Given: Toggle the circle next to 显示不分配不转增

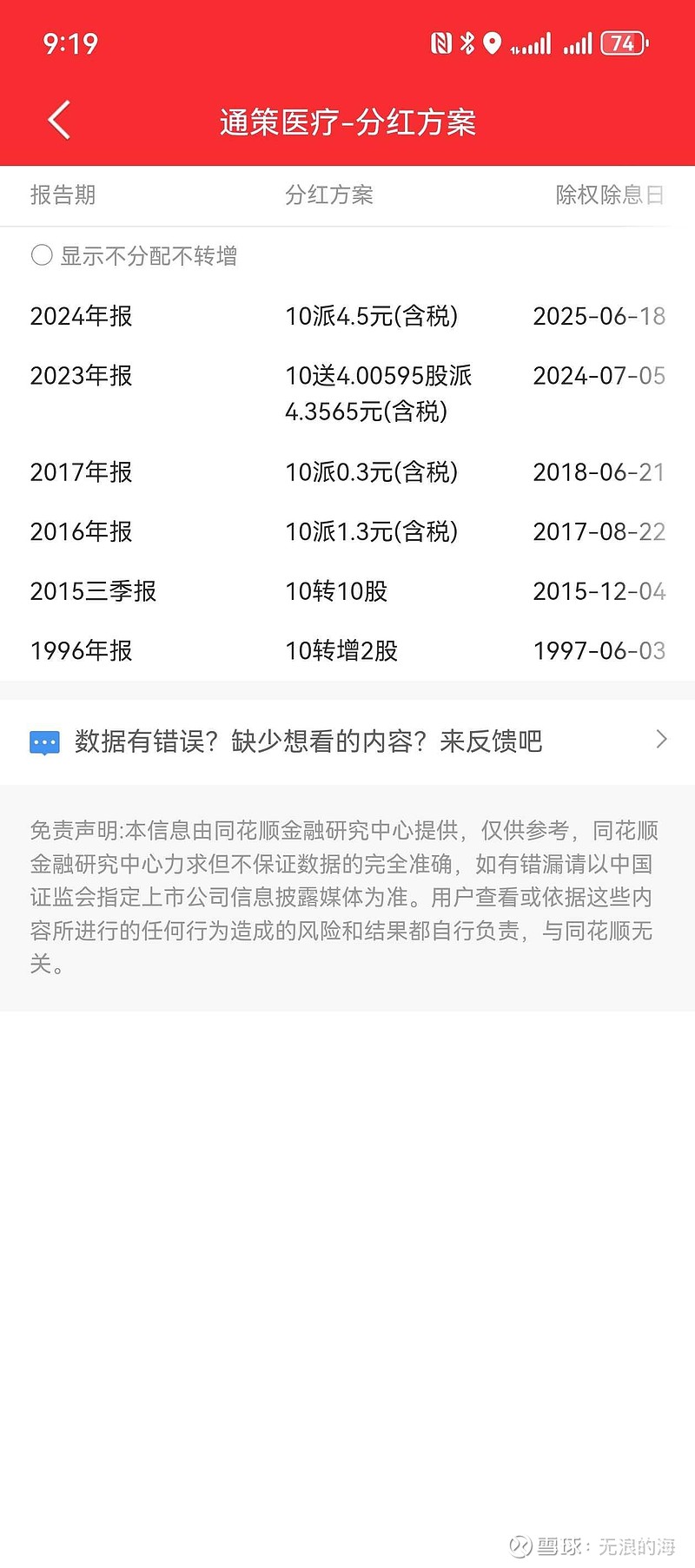Looking at the screenshot, I should pyautogui.click(x=42, y=256).
